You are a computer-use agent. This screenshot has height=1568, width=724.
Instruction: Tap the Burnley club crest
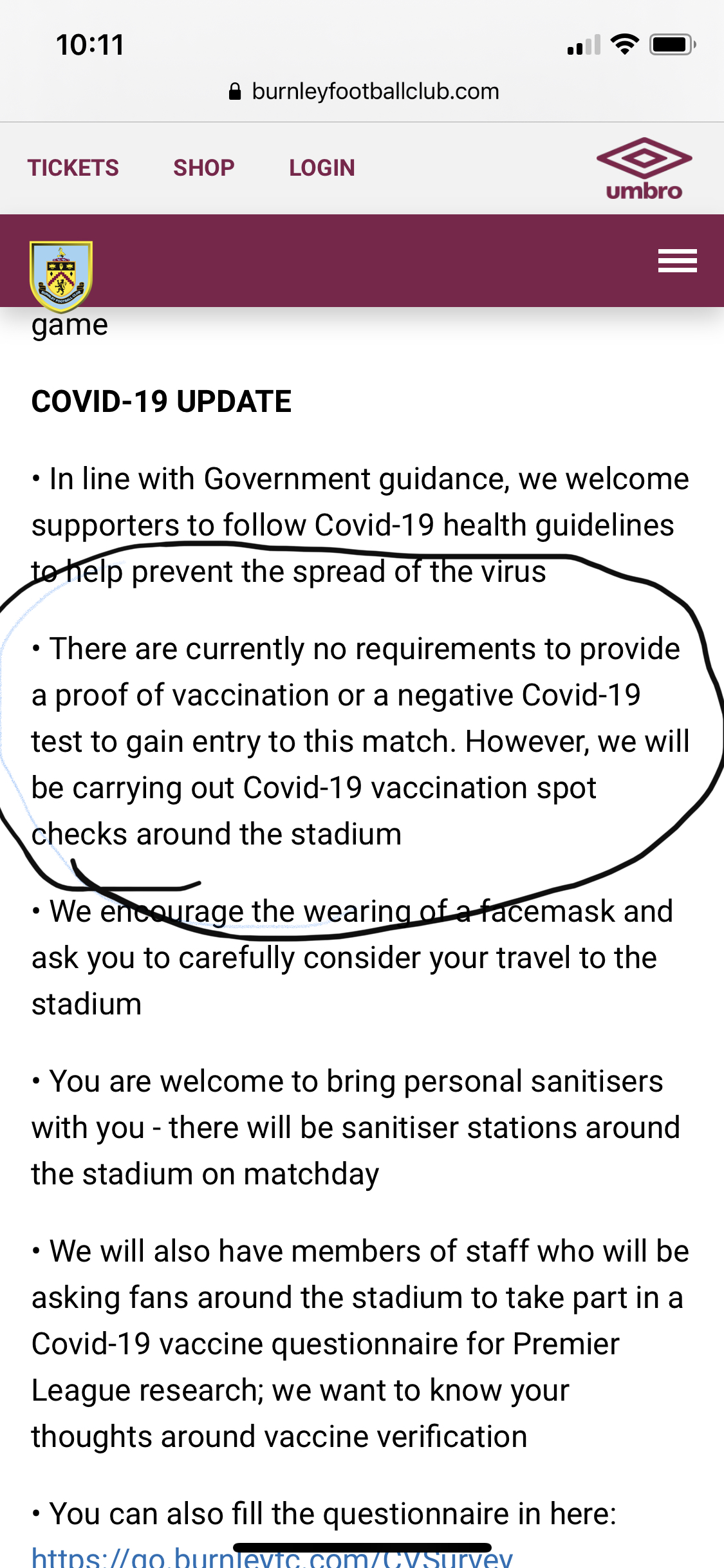click(61, 275)
